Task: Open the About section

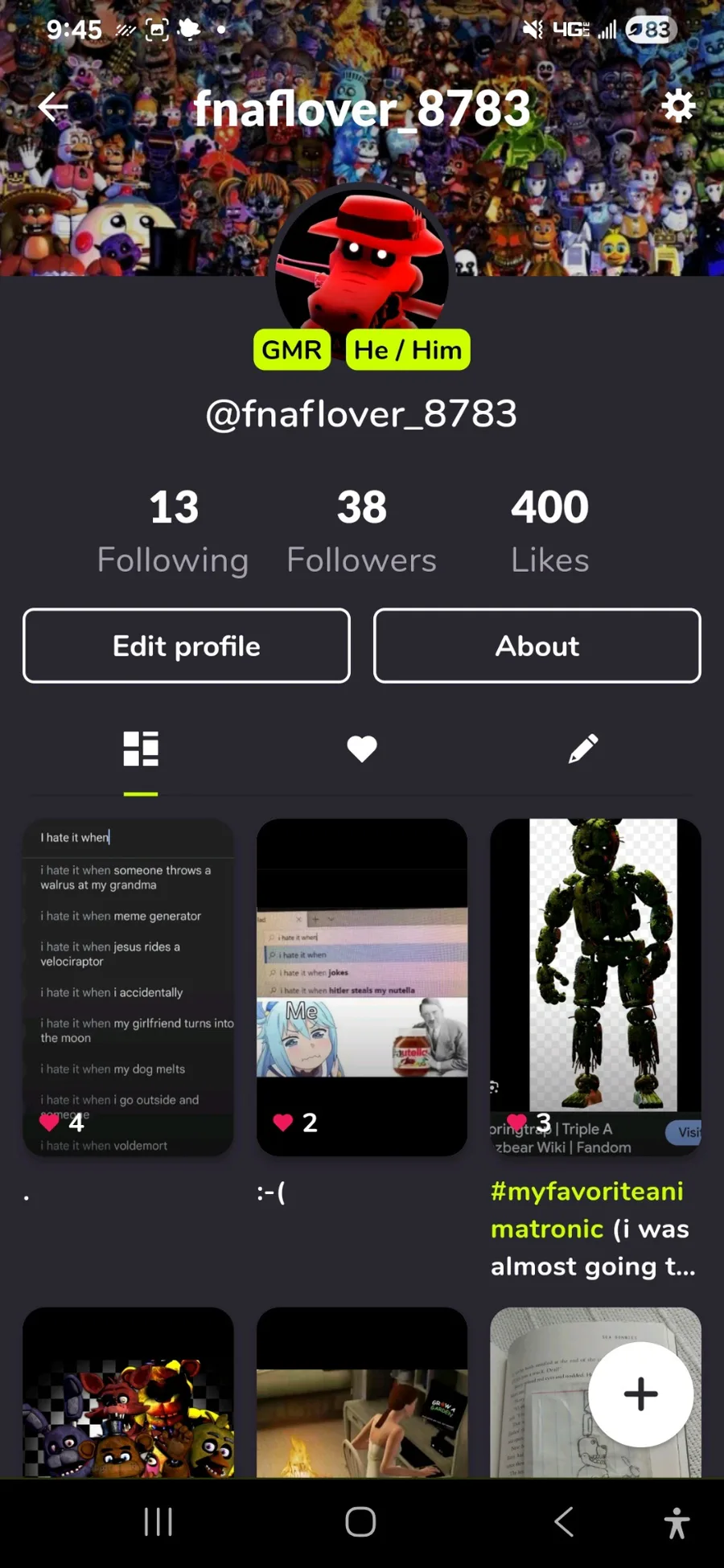Action: pyautogui.click(x=537, y=646)
